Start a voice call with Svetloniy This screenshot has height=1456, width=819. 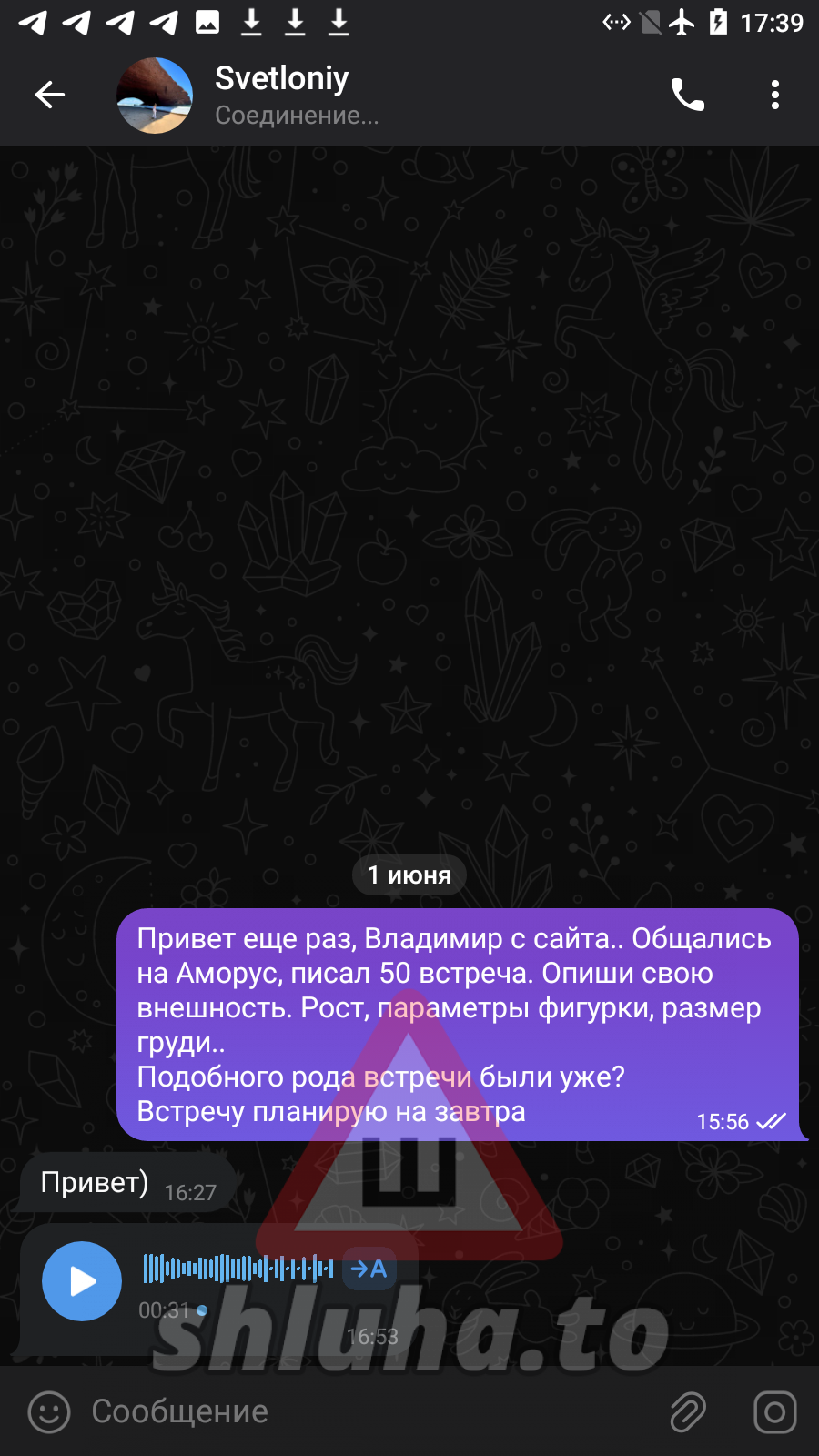688,95
